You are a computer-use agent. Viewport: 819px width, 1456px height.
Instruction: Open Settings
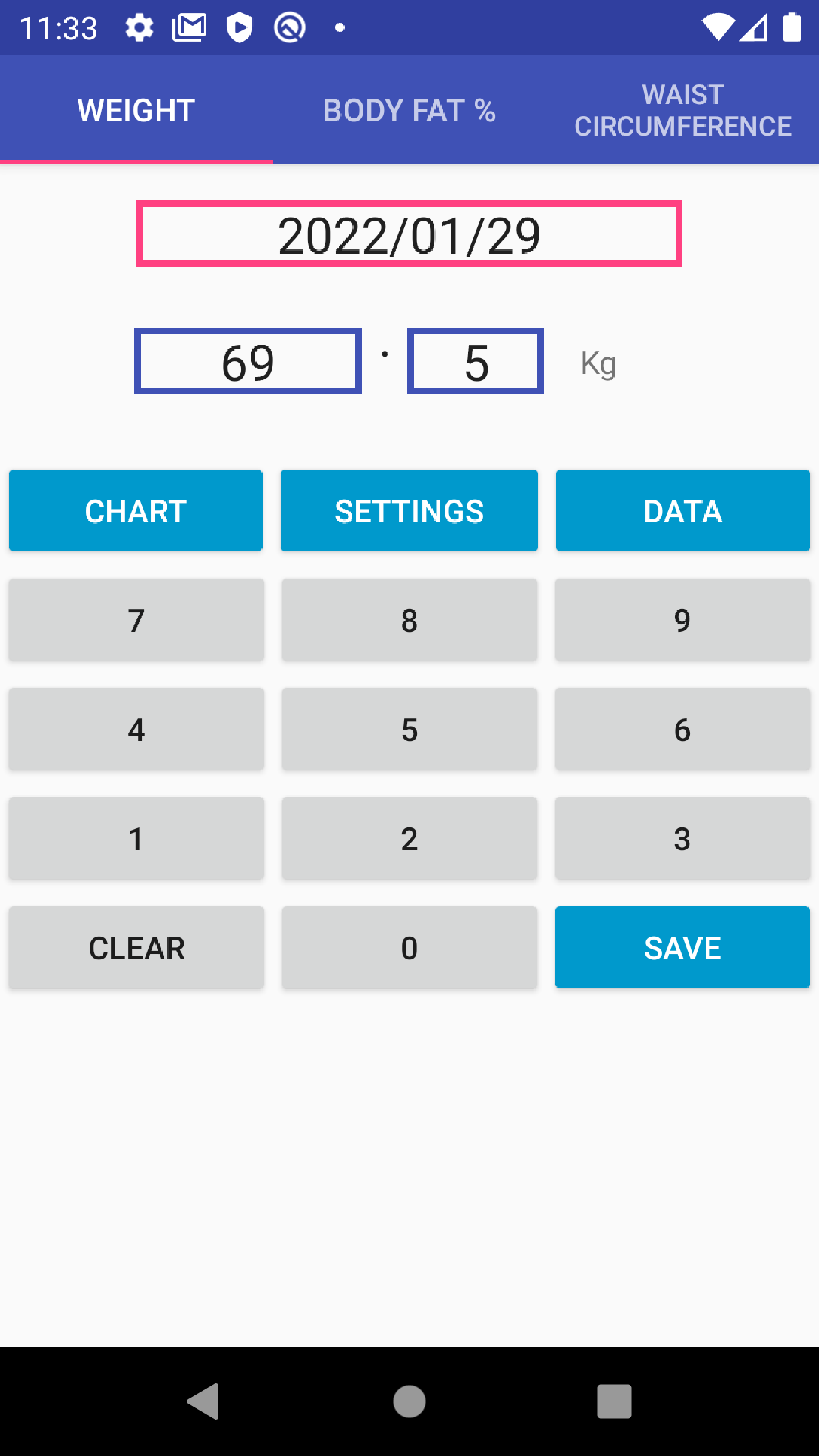click(409, 511)
